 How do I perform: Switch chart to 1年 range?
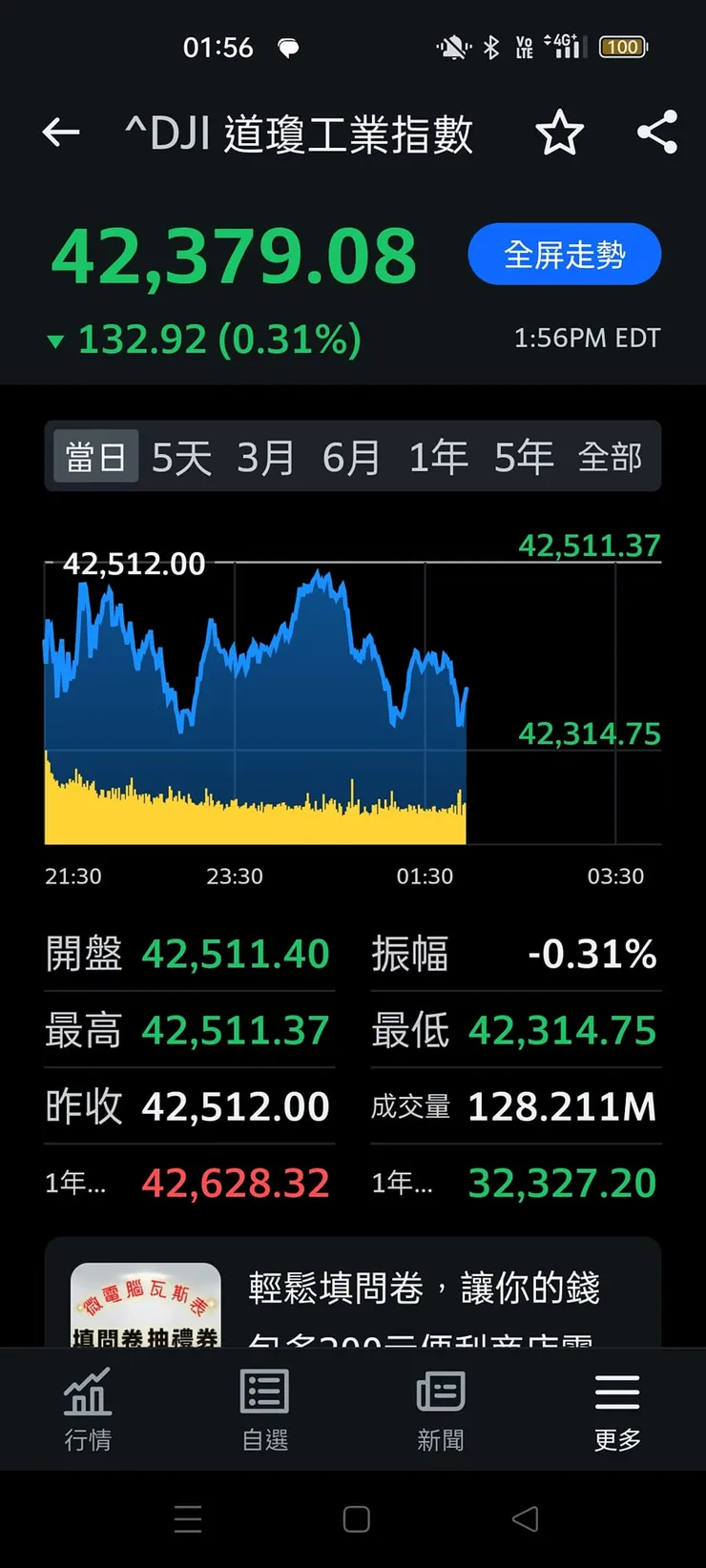tap(437, 456)
